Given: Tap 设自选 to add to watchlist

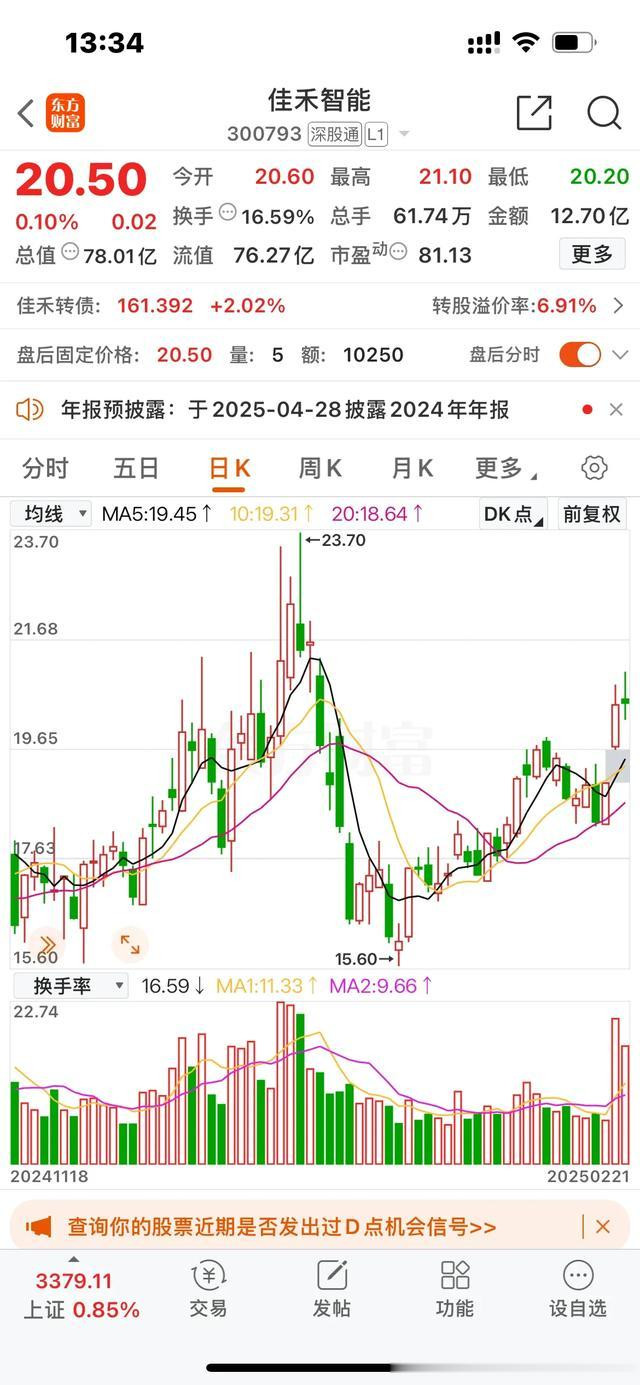Looking at the screenshot, I should (x=578, y=1288).
